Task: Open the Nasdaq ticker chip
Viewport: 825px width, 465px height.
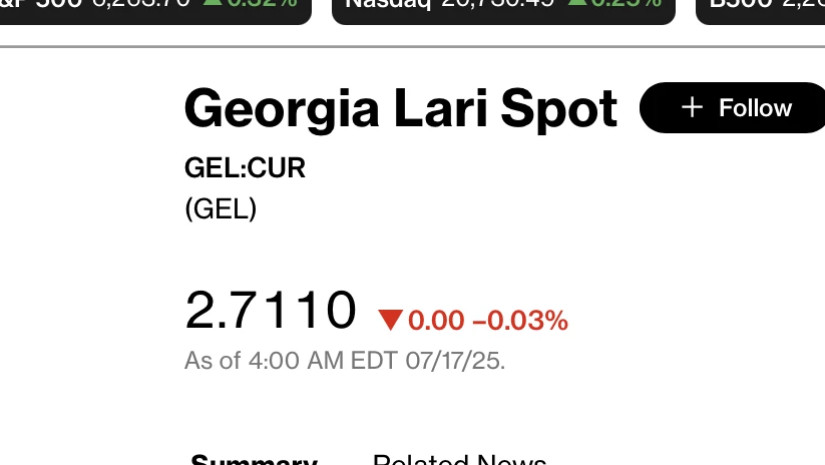Action: pos(503,8)
